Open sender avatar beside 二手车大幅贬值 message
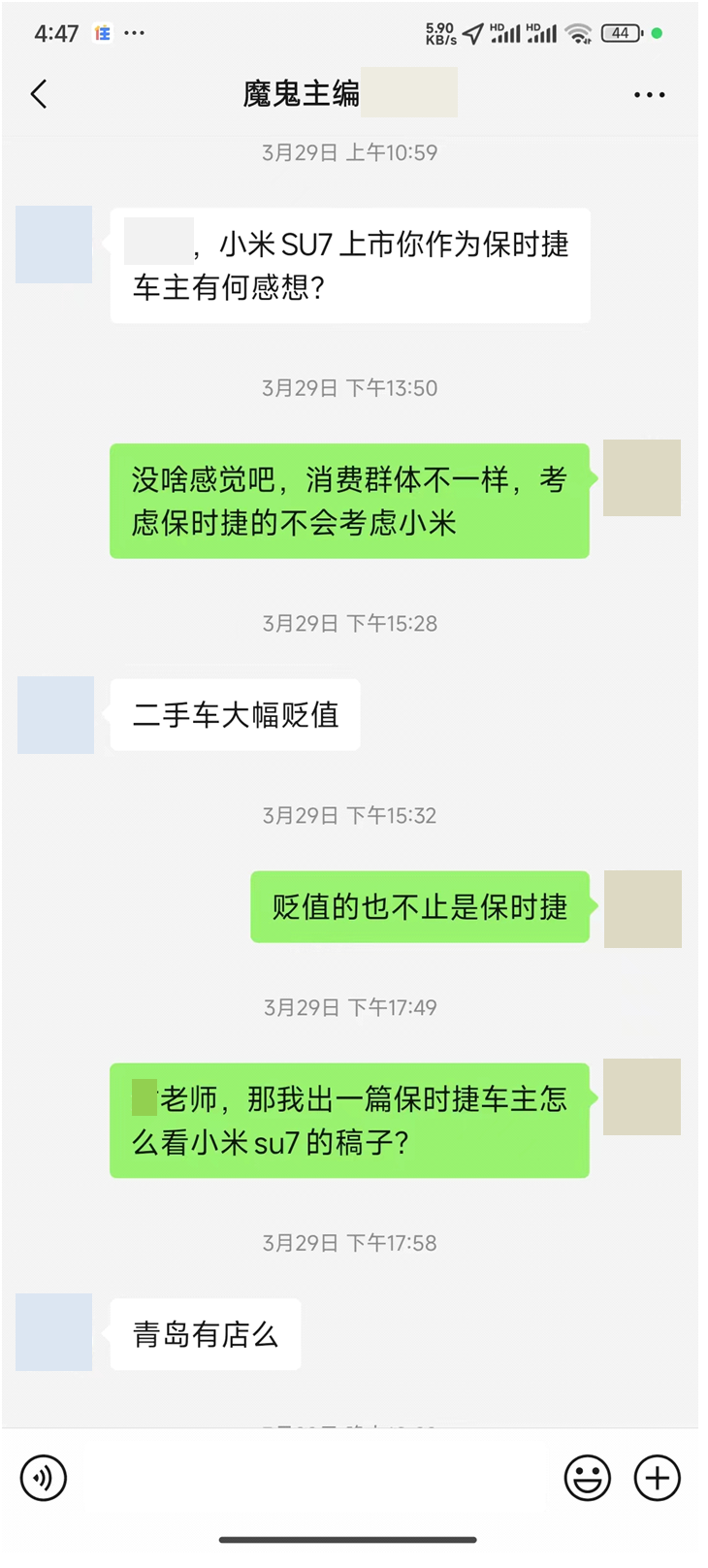 click(x=55, y=715)
